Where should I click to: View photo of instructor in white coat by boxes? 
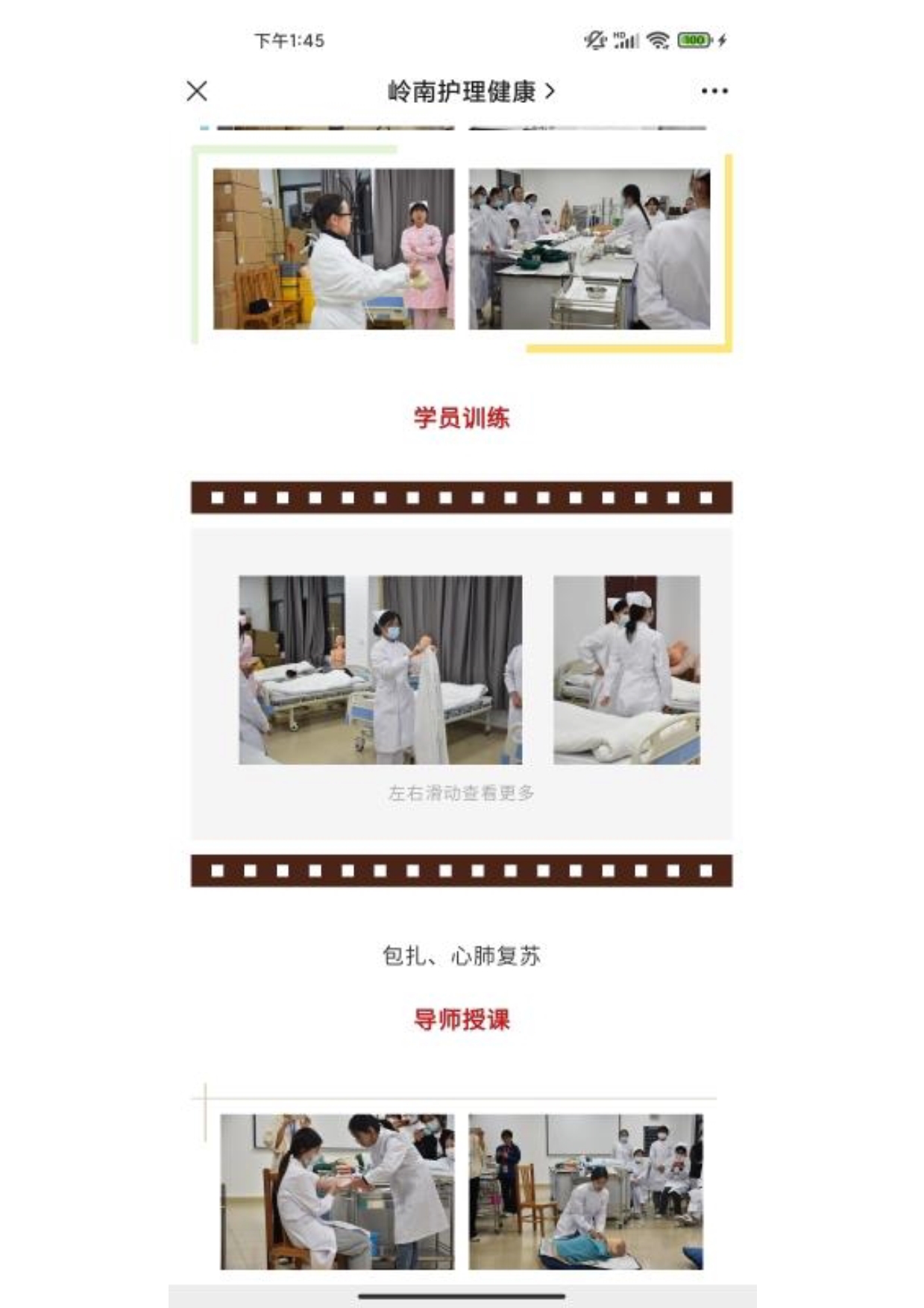tap(333, 248)
